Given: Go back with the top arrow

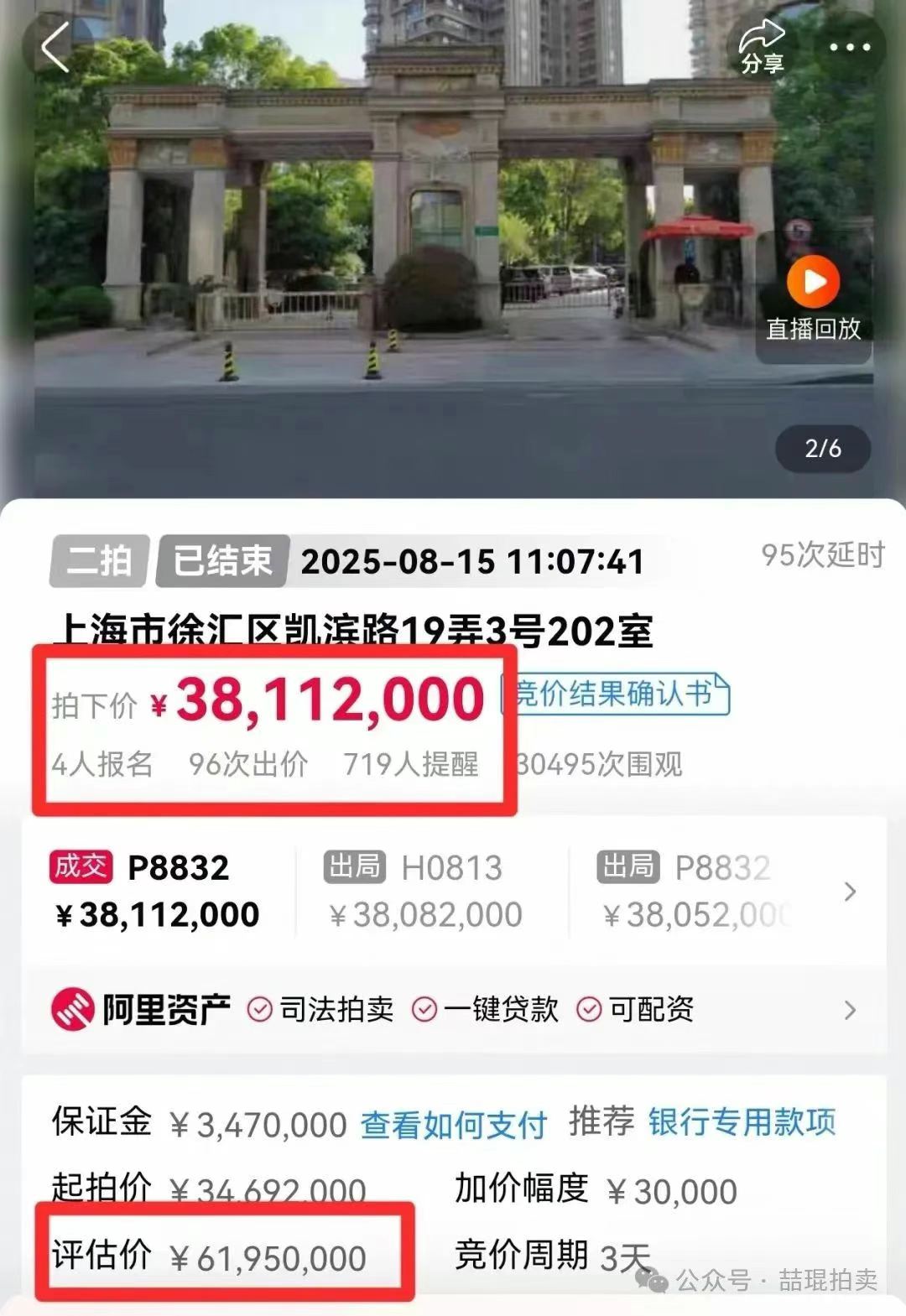Looking at the screenshot, I should click(55, 47).
